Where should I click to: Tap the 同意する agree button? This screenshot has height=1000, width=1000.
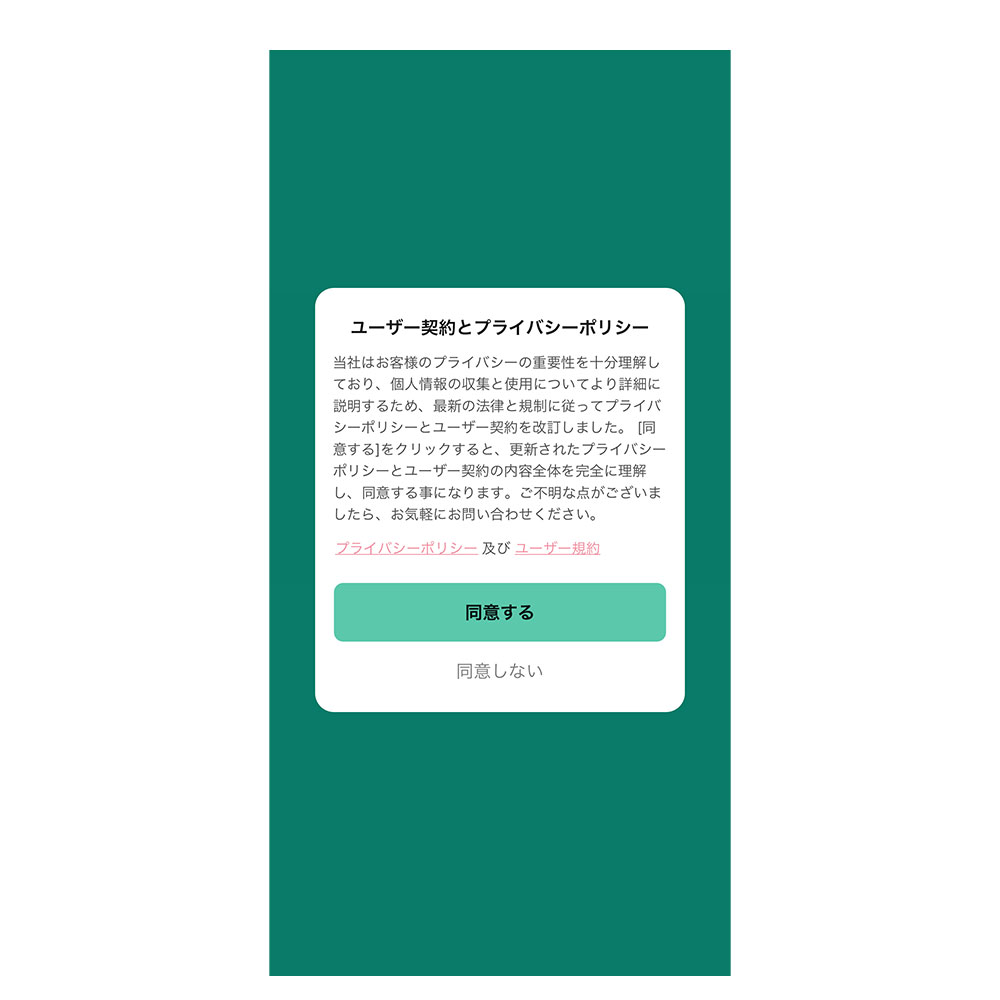click(499, 612)
